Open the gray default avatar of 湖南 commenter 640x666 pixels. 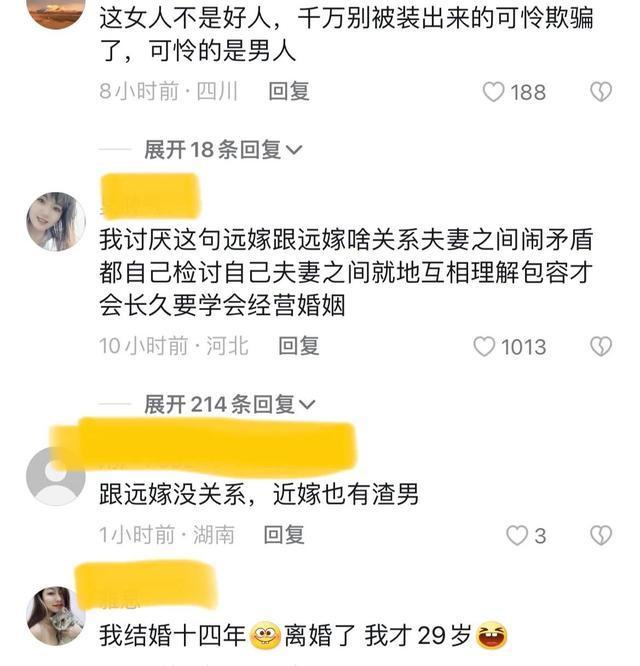click(55, 476)
